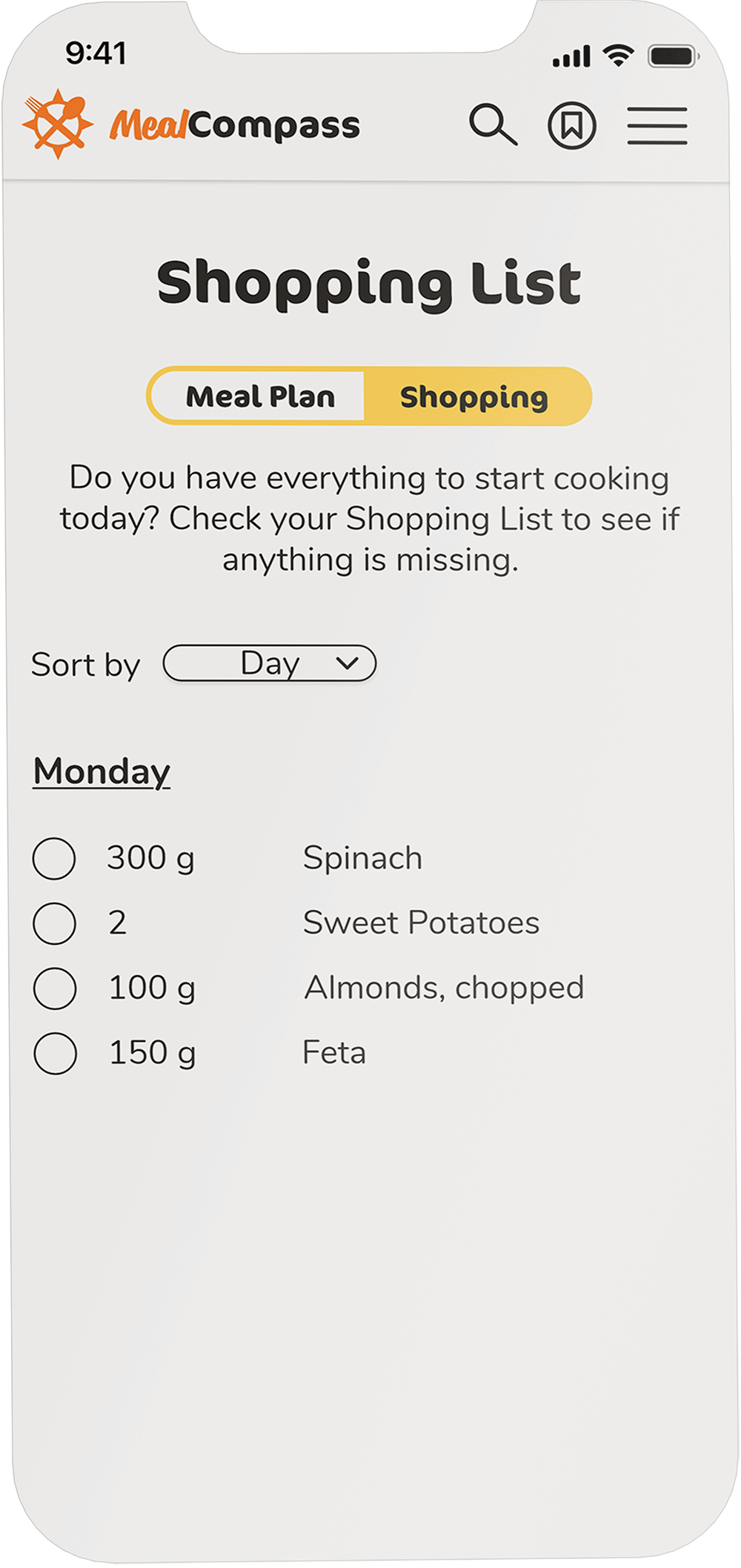Open the hamburger menu
741x1568 pixels.
pyautogui.click(x=658, y=124)
